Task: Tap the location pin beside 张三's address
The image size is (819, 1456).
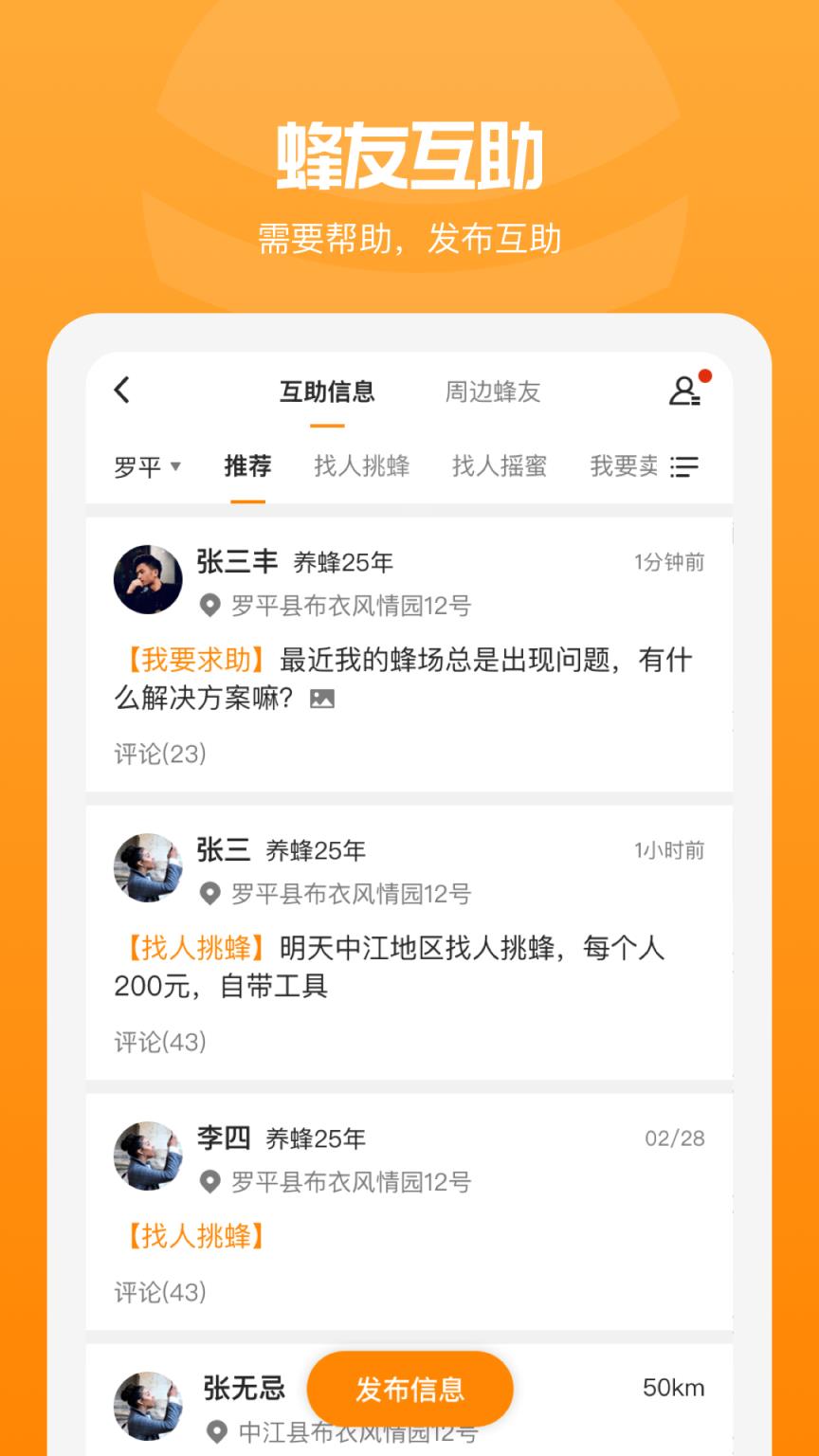Action: (x=210, y=892)
